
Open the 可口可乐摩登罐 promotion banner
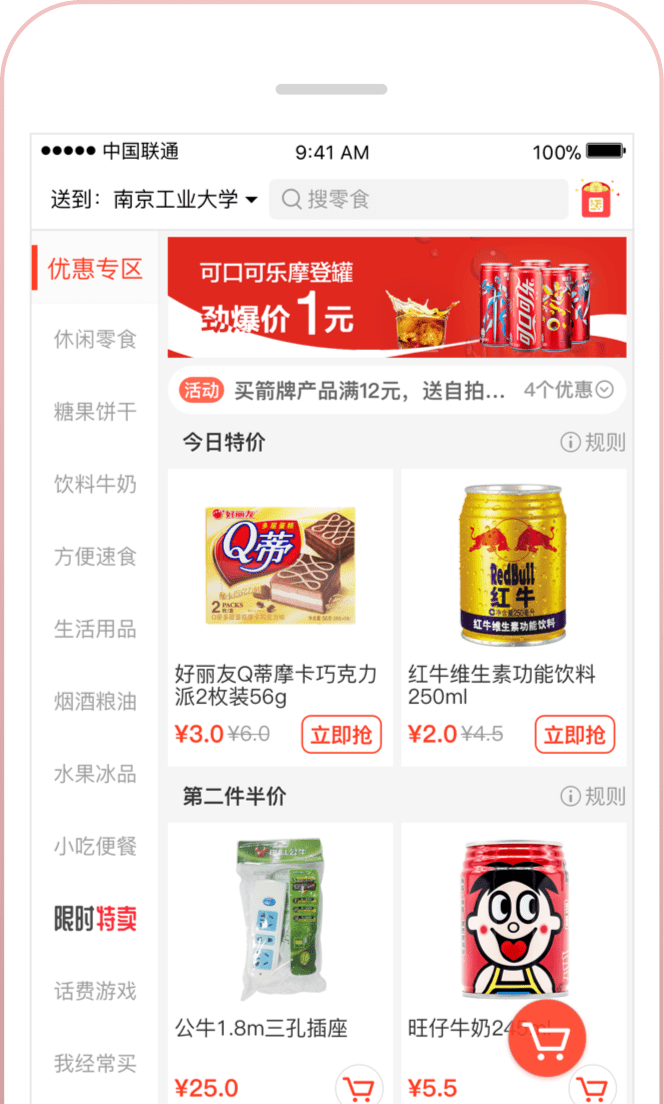tap(397, 297)
